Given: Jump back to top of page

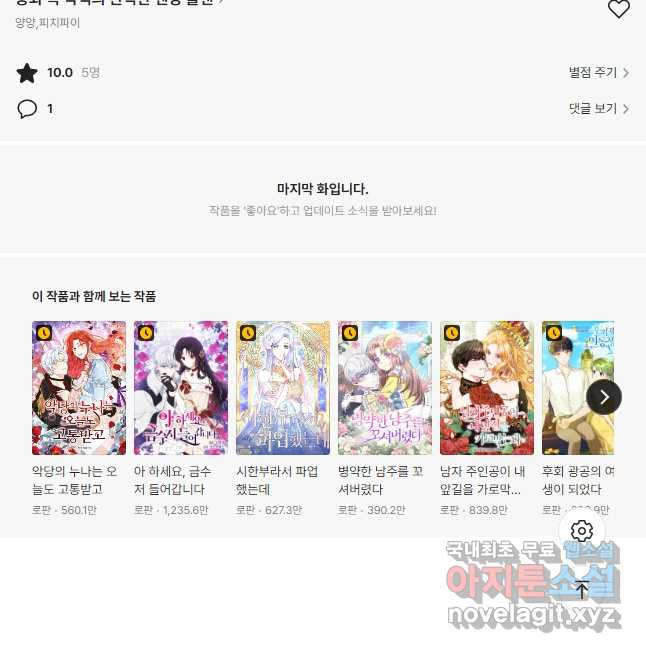Looking at the screenshot, I should point(582,589).
